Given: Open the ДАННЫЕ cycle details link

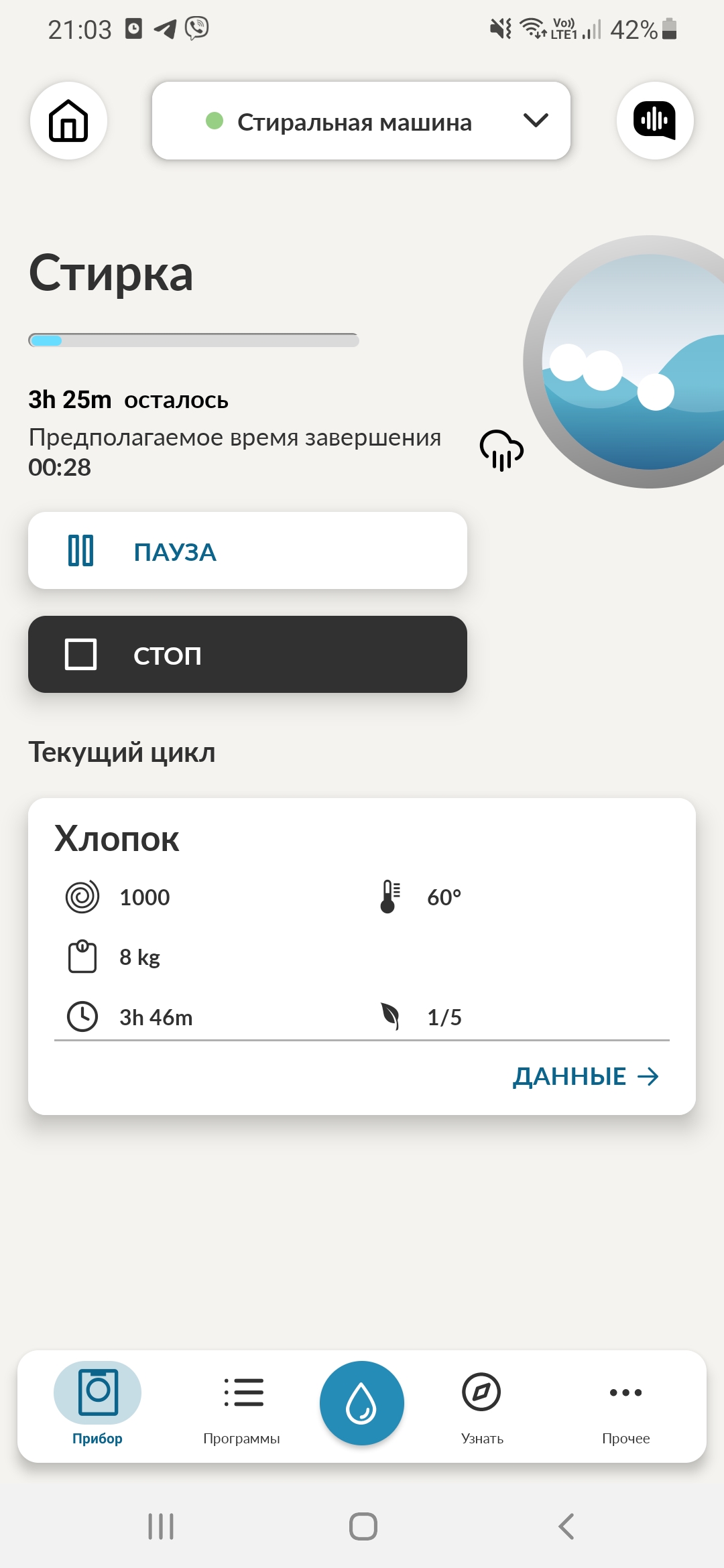Looking at the screenshot, I should coord(585,1076).
